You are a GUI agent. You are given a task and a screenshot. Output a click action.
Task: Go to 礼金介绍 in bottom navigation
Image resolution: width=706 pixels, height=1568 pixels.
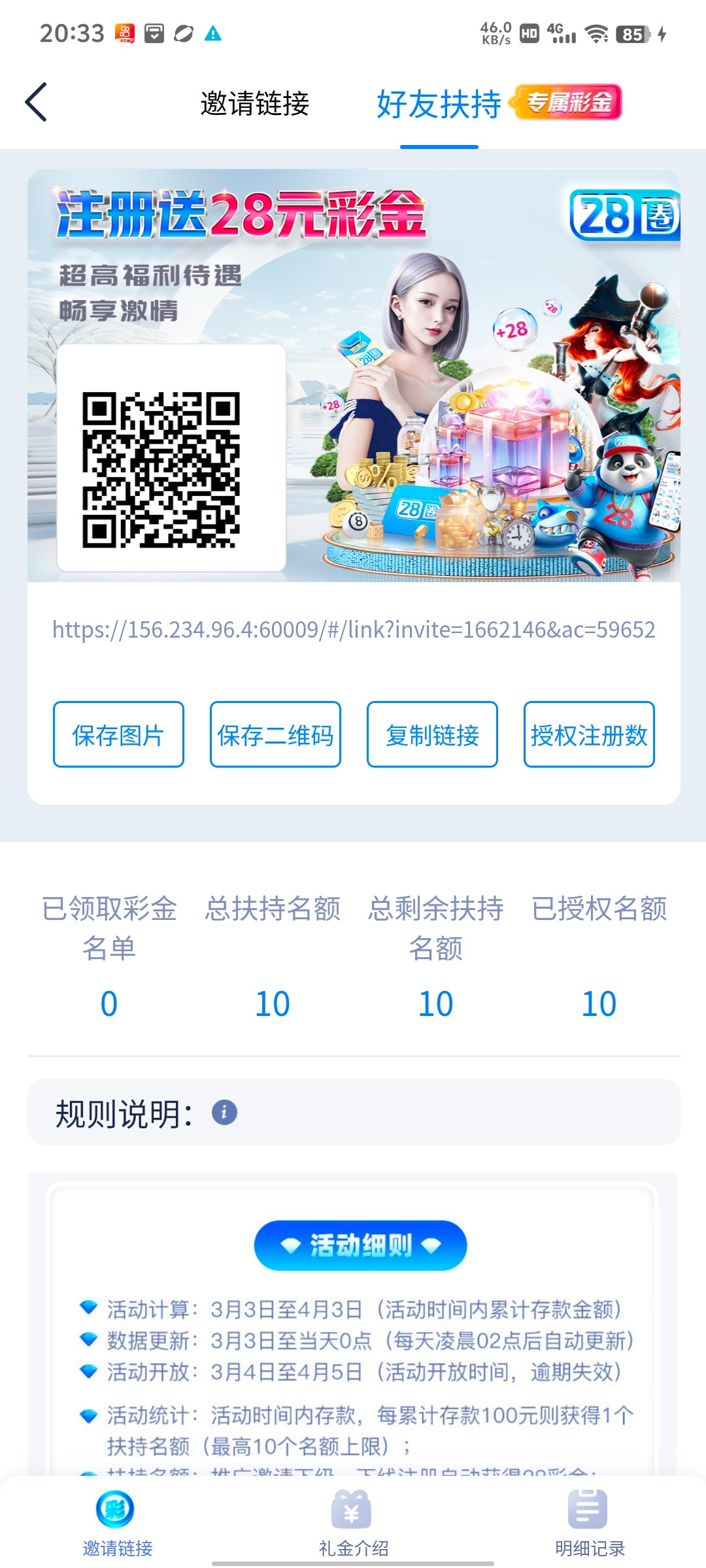[x=353, y=1524]
